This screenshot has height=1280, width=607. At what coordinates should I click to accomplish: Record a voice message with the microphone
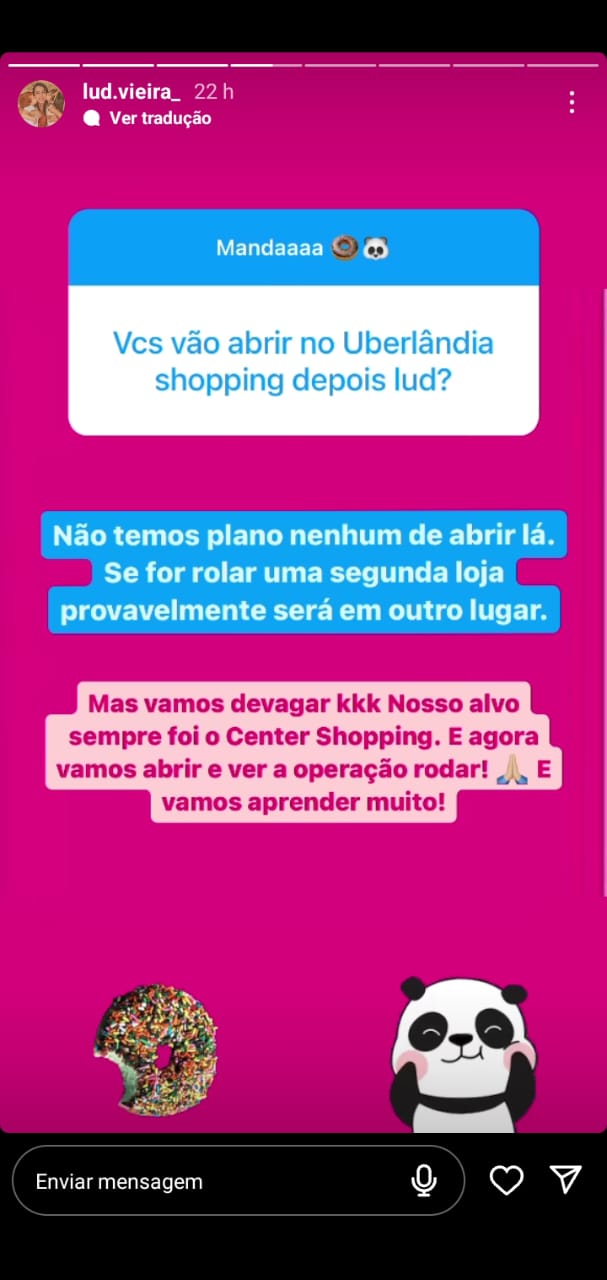(x=424, y=1181)
